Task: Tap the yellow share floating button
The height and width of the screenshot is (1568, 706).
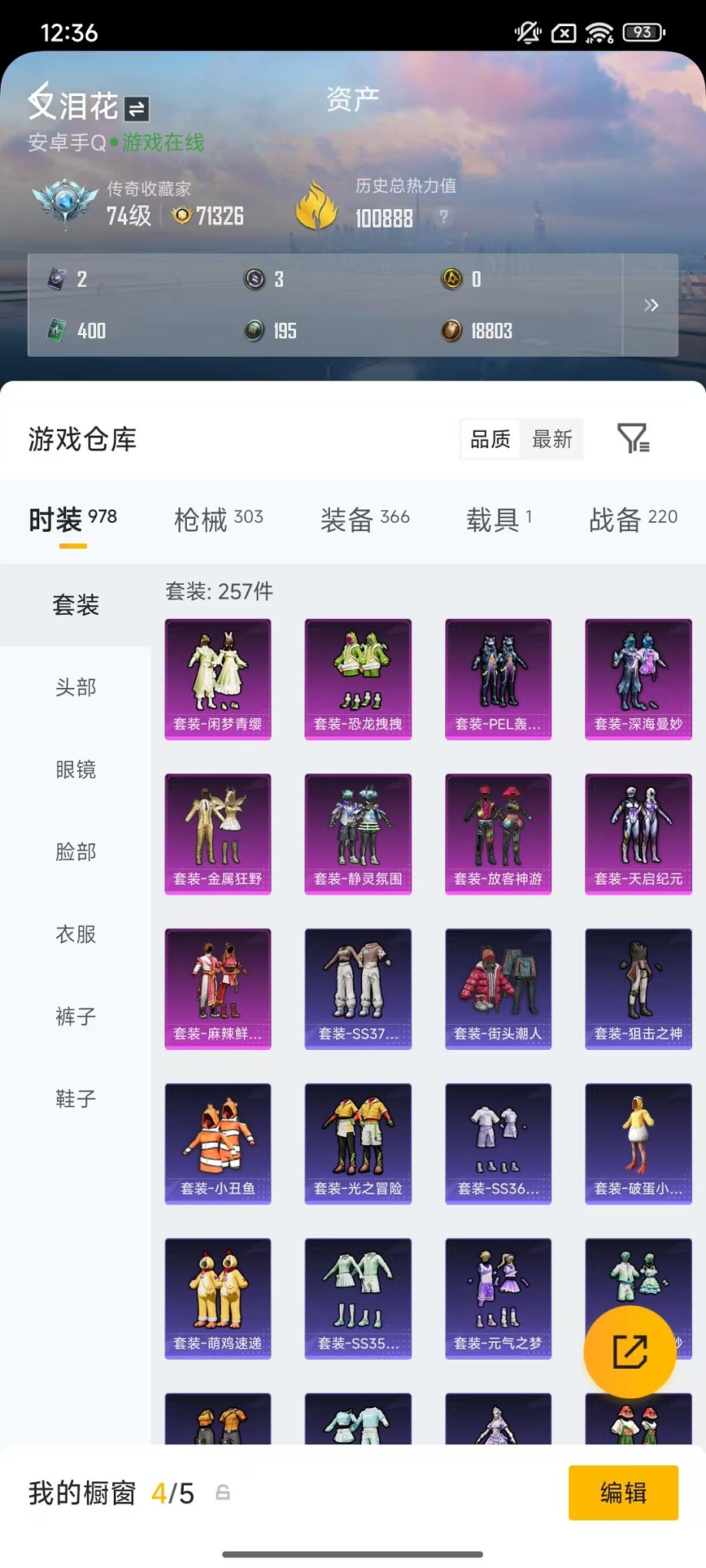Action: pos(629,1351)
